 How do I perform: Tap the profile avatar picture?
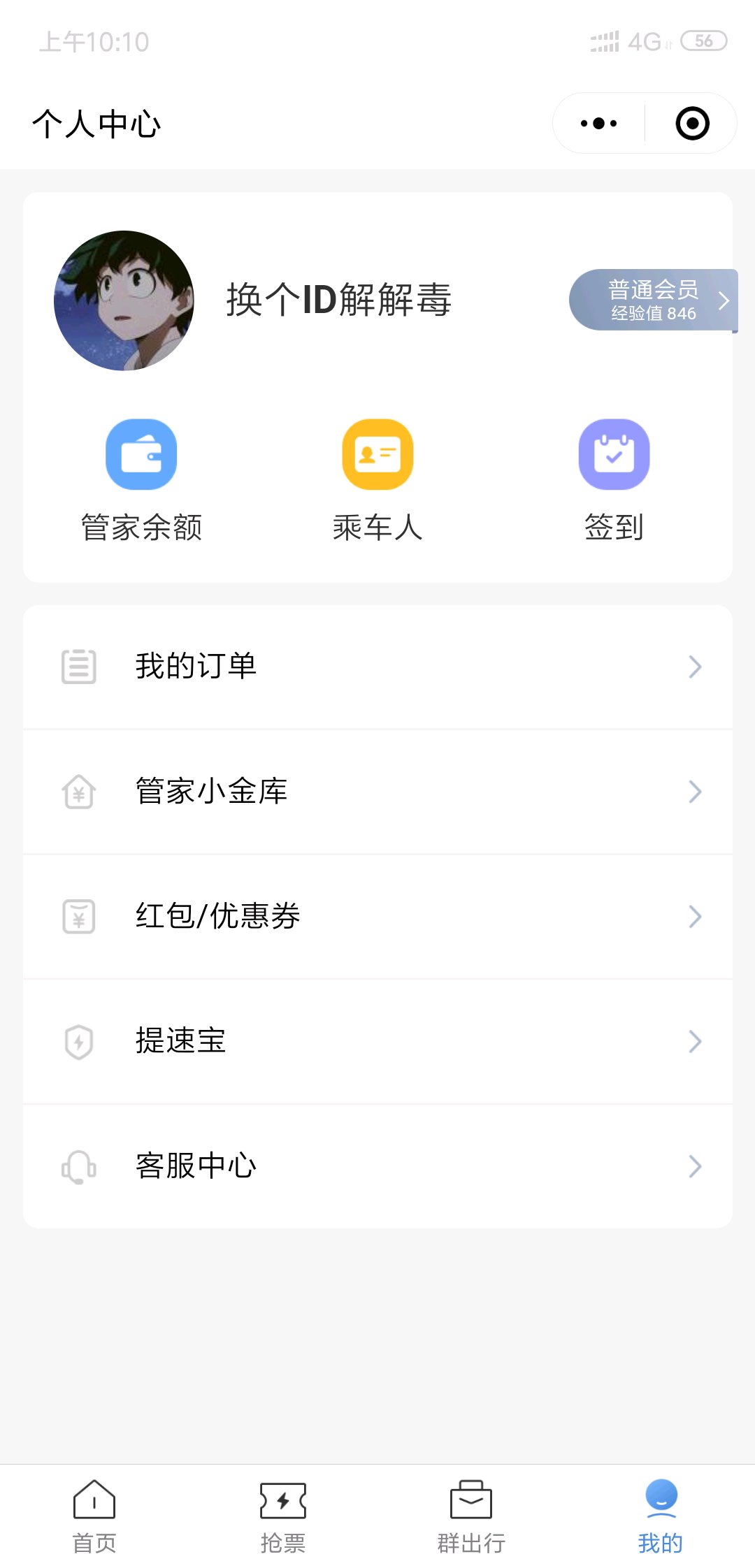click(124, 300)
